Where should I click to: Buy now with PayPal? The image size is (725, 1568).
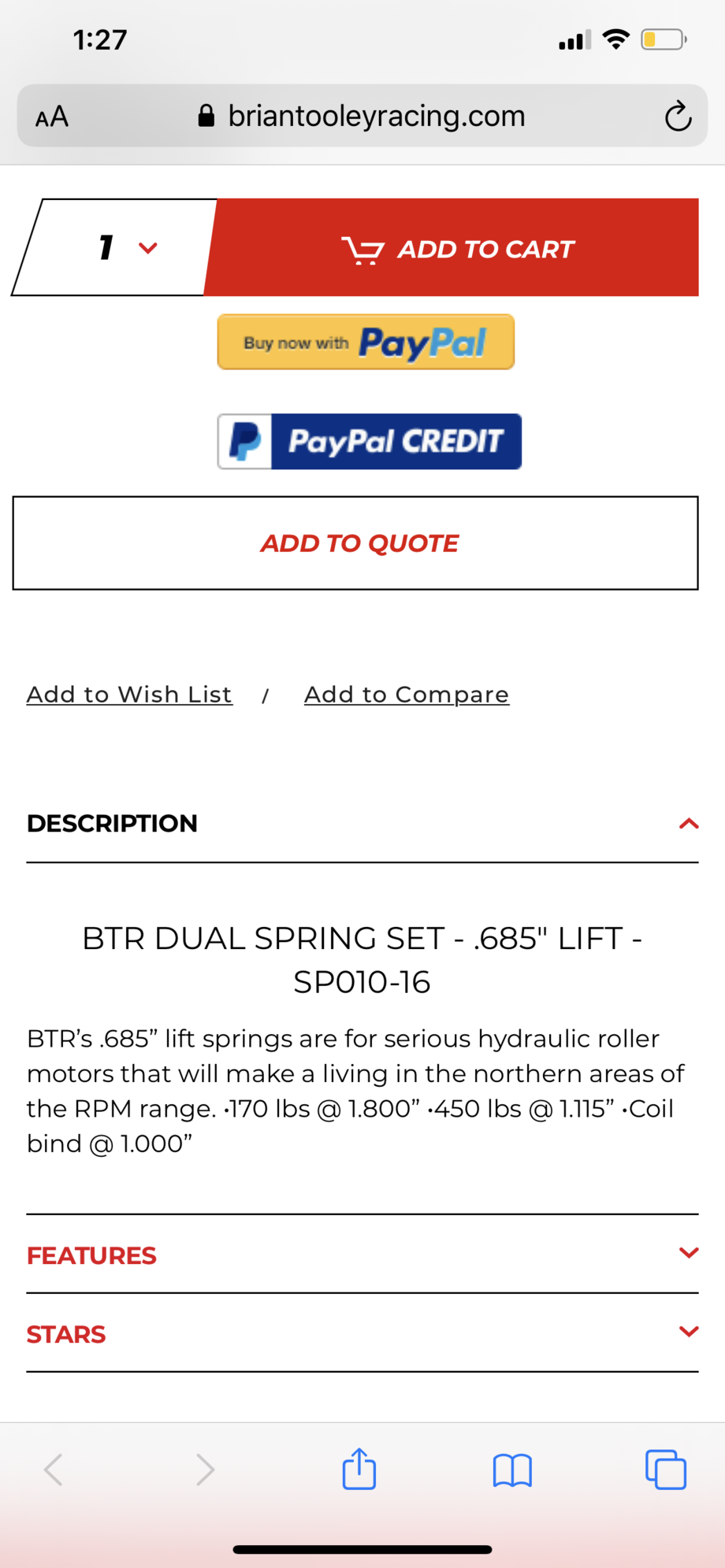click(366, 343)
